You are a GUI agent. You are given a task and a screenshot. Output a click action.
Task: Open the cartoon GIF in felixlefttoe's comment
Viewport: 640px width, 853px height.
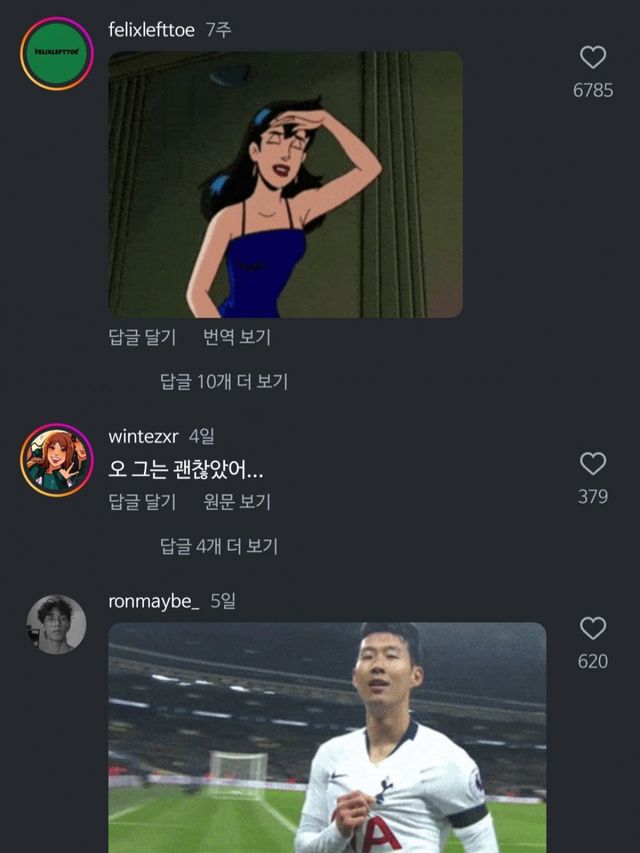pyautogui.click(x=285, y=185)
